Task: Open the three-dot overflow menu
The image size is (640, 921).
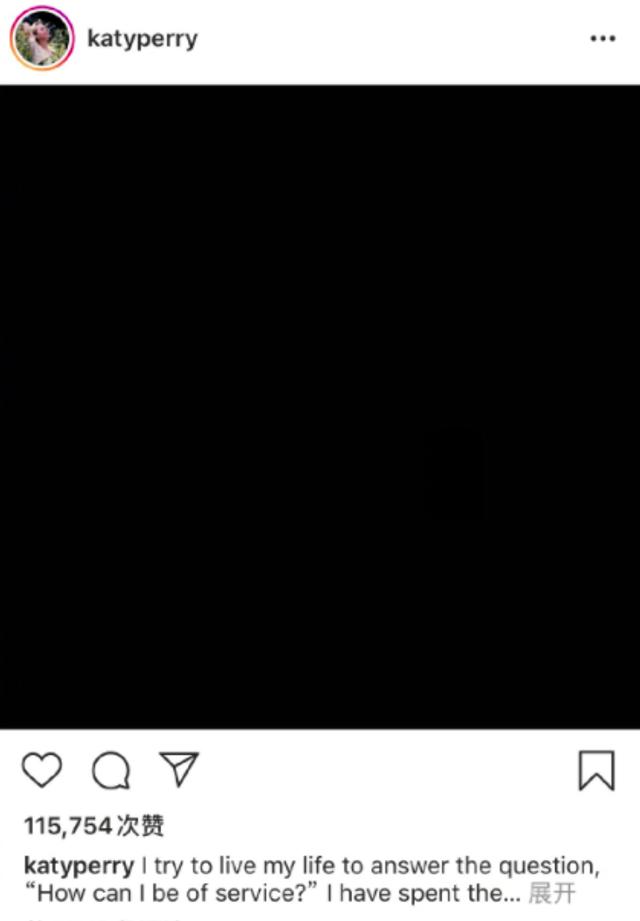Action: coord(602,39)
